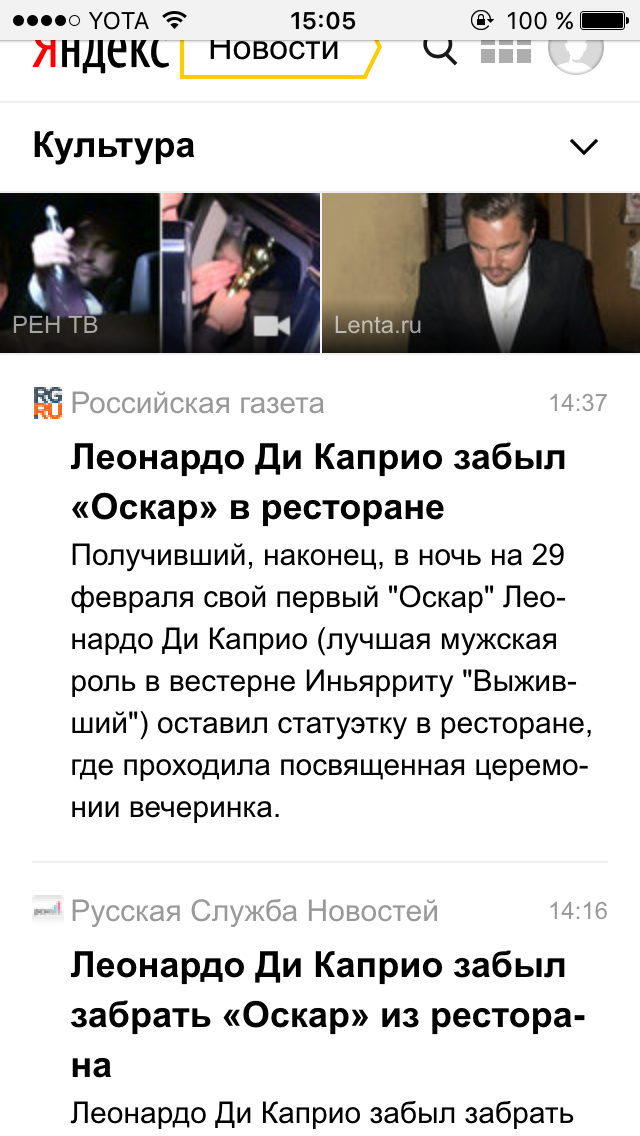This screenshot has width=640, height=1136.
Task: Open the user profile avatar
Action: [576, 52]
